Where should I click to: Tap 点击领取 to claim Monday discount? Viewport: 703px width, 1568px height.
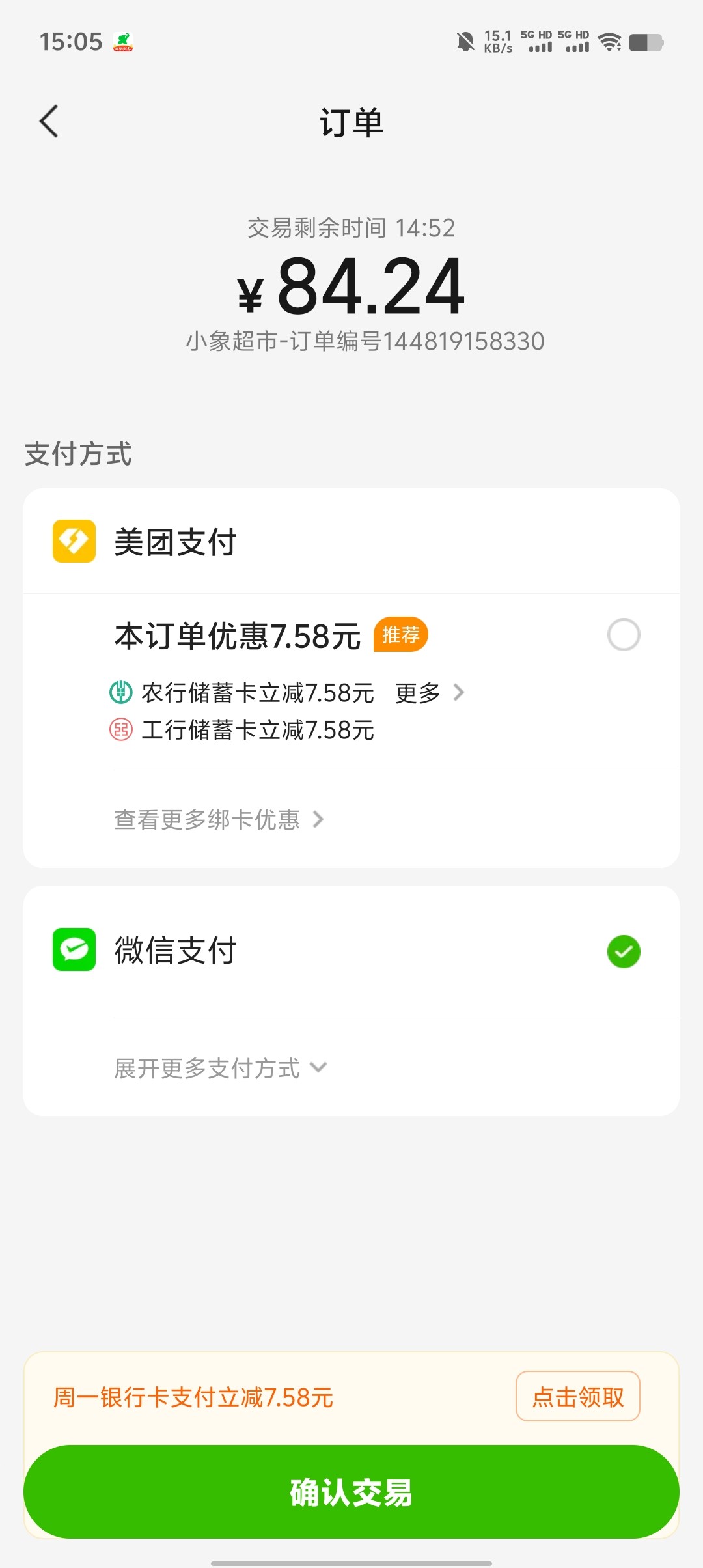click(578, 1397)
